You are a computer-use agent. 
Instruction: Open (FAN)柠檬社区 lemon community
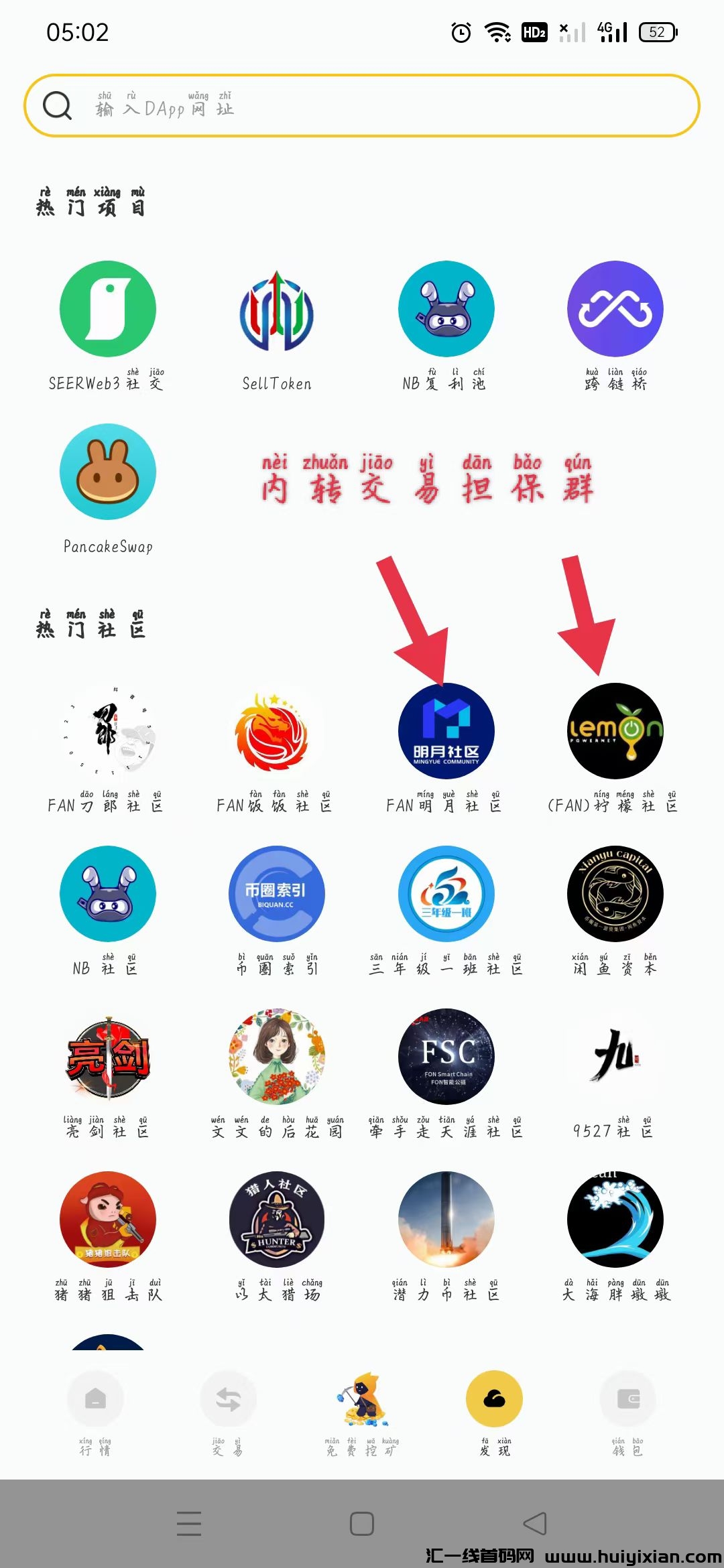point(615,731)
